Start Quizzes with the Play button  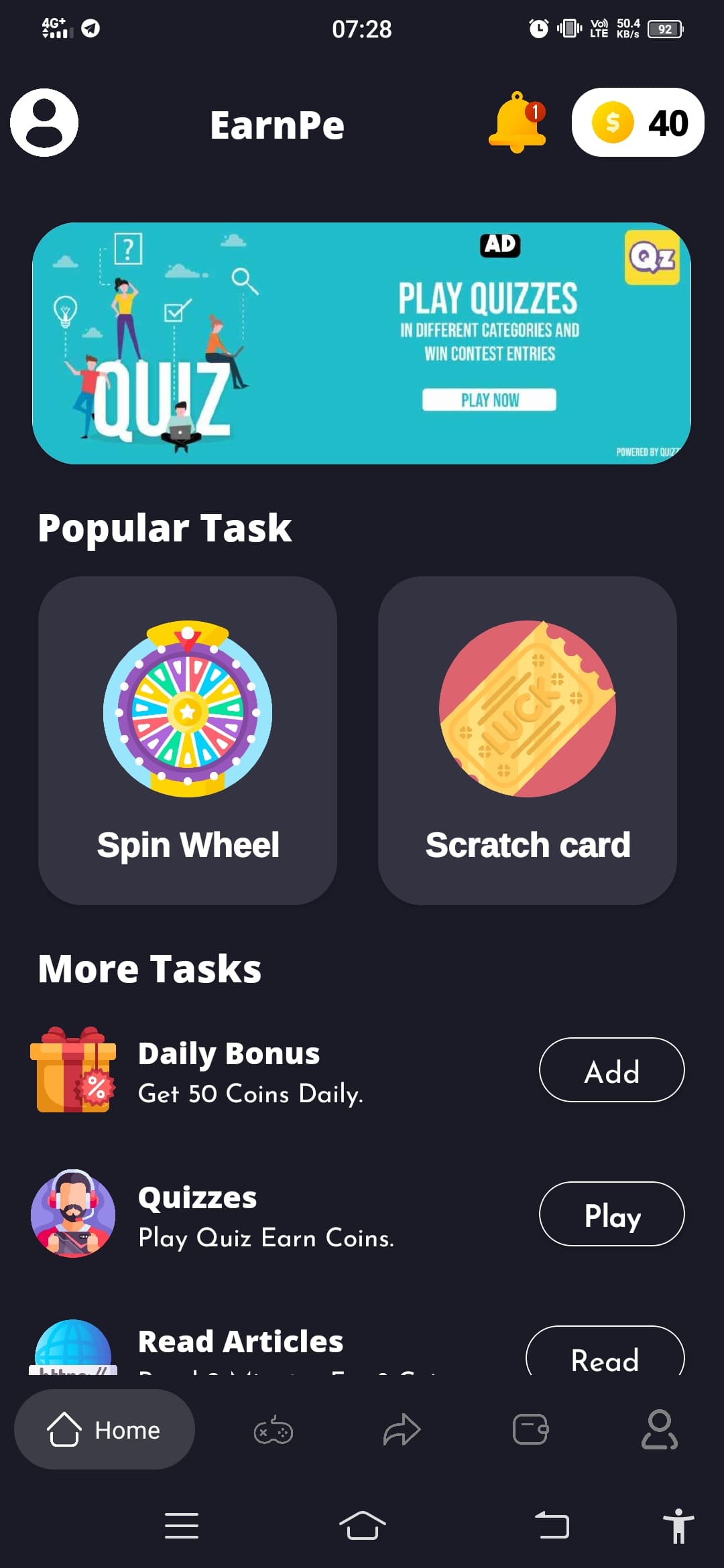tap(611, 1214)
